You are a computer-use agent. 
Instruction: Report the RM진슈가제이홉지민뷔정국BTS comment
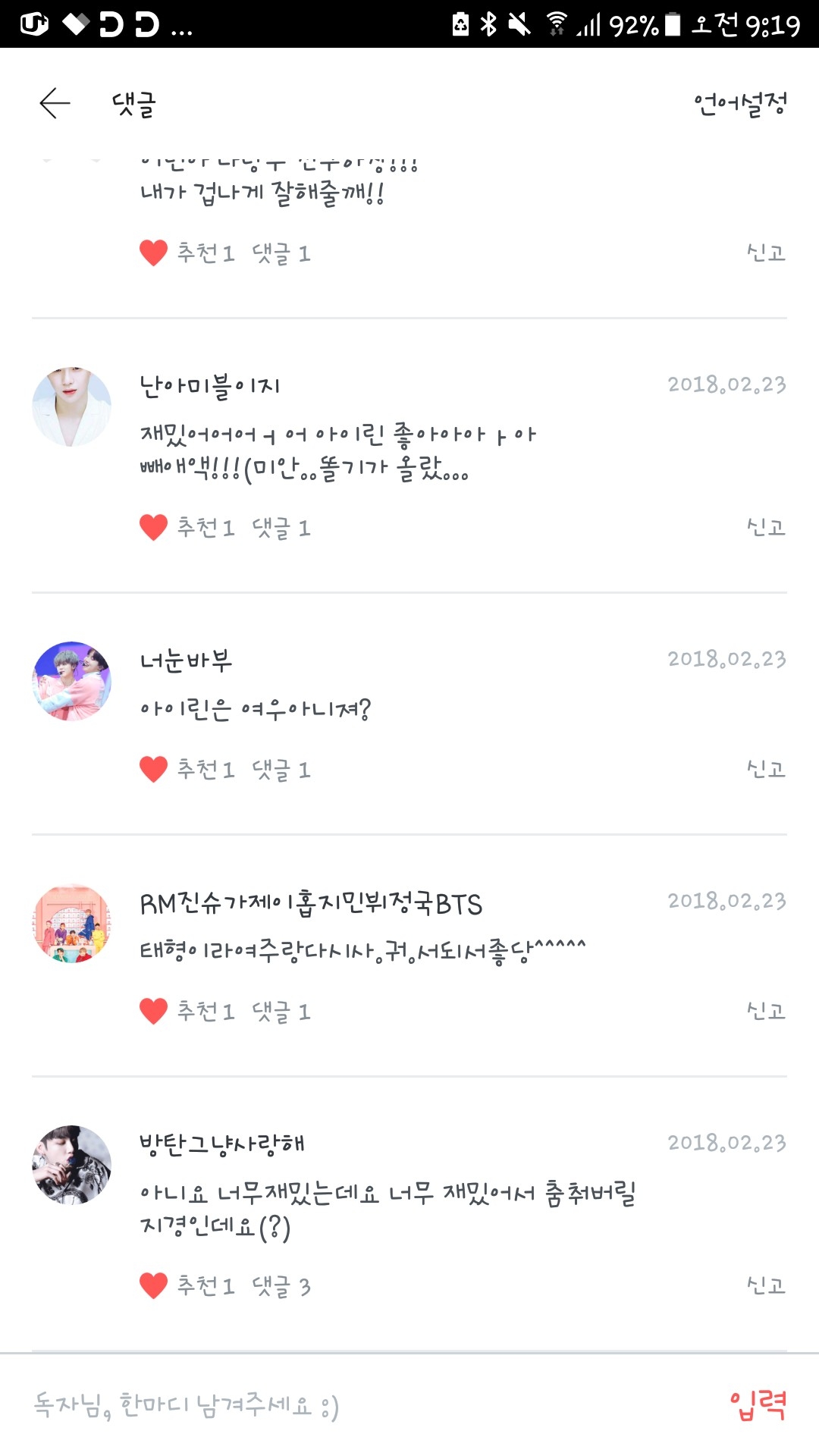pos(766,1011)
